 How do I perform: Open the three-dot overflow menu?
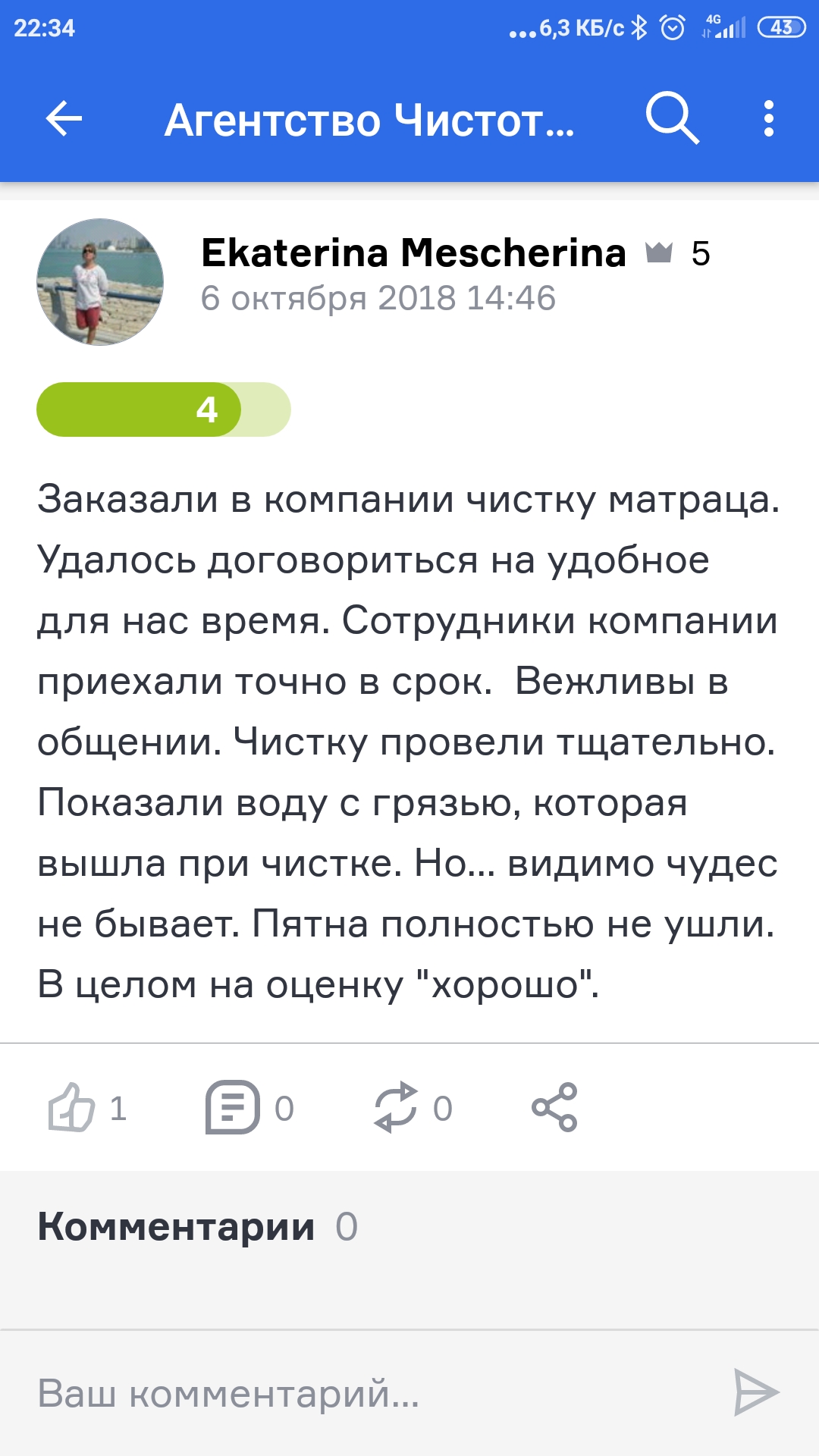point(768,119)
